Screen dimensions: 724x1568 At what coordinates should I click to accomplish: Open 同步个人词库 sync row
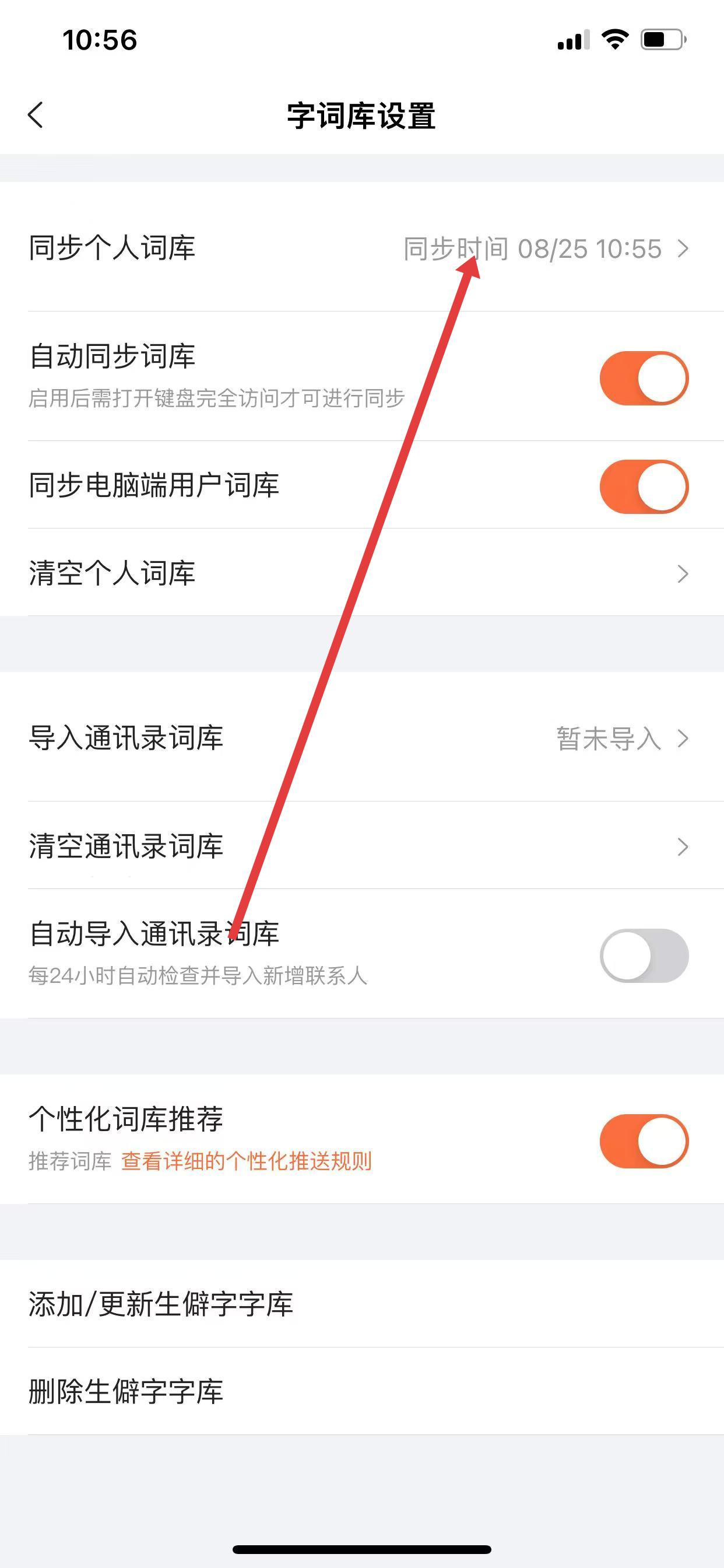click(x=361, y=249)
